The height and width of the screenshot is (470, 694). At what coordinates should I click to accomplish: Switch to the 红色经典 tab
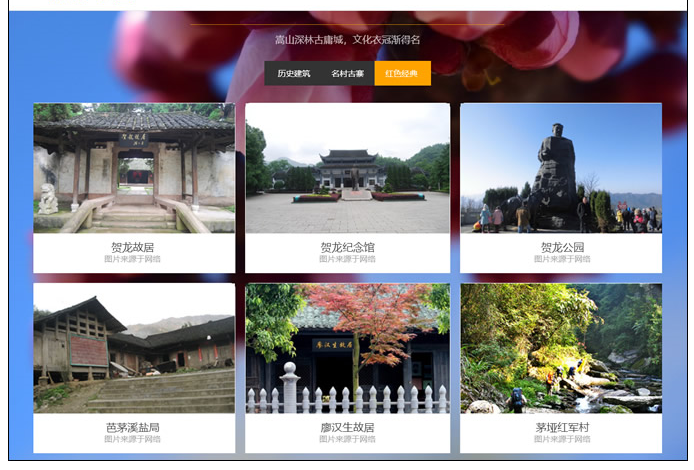402,73
